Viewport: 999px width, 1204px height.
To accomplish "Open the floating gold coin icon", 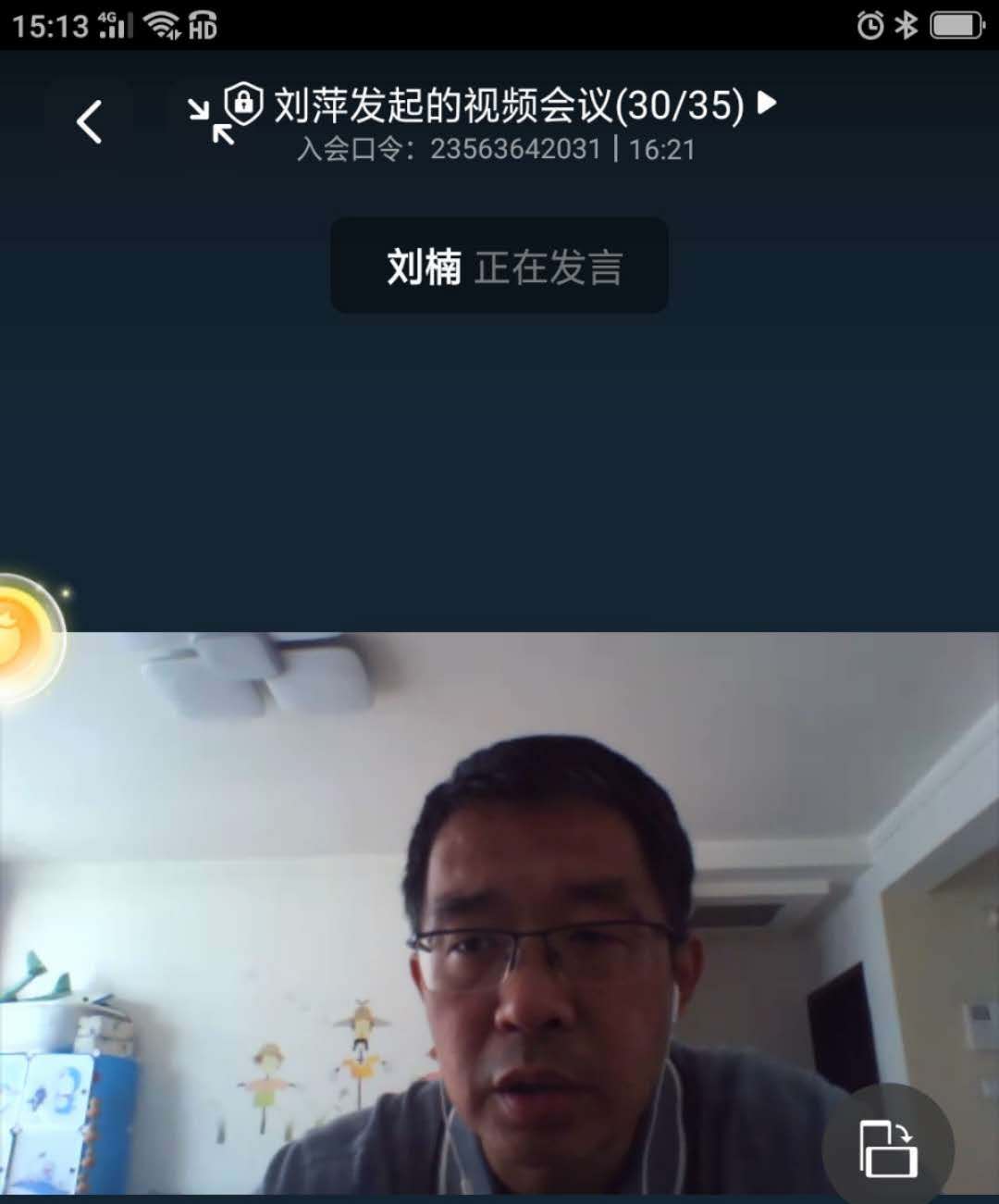I will click(x=26, y=637).
